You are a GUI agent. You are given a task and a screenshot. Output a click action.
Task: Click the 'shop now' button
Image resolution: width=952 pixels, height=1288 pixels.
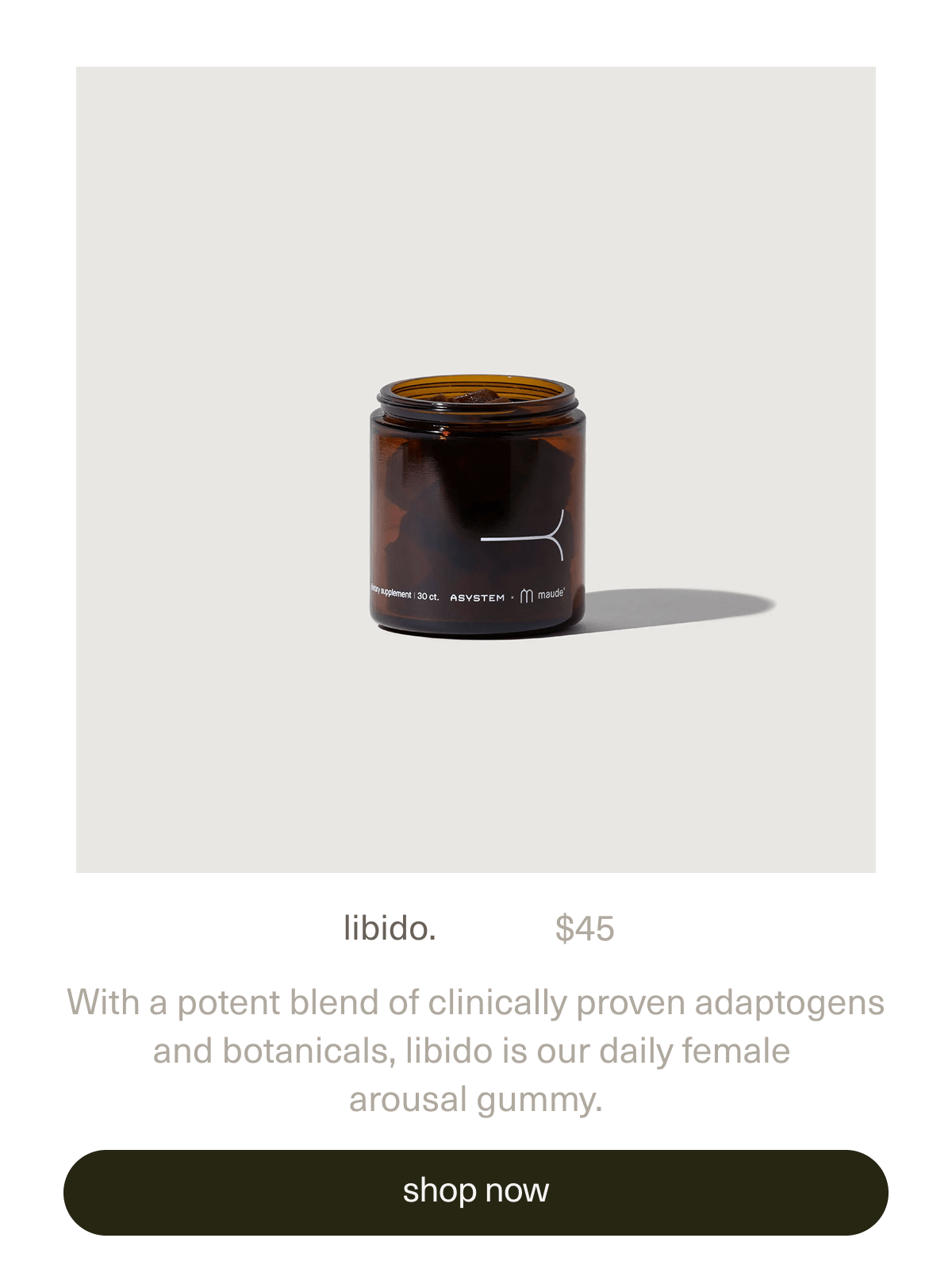(476, 1190)
